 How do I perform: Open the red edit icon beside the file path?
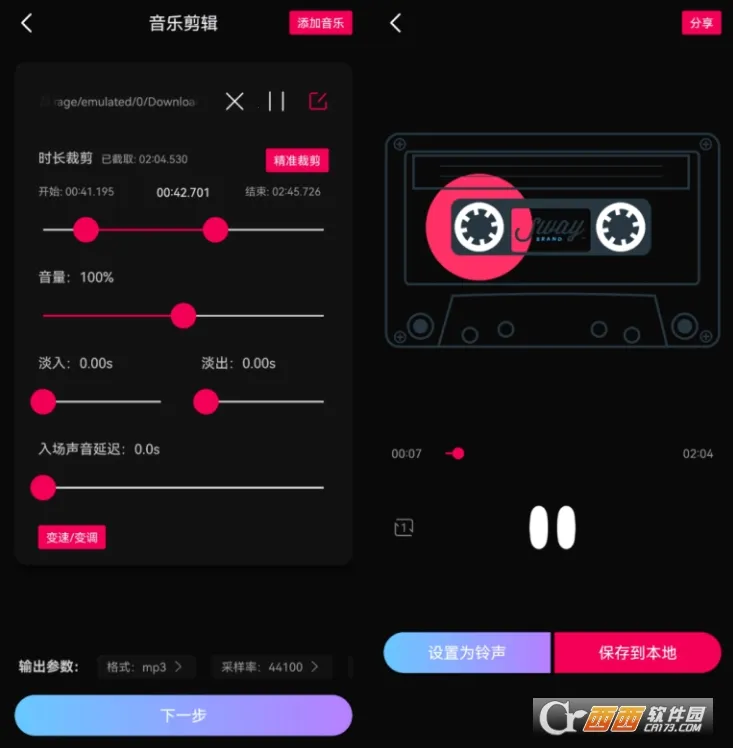click(x=318, y=101)
